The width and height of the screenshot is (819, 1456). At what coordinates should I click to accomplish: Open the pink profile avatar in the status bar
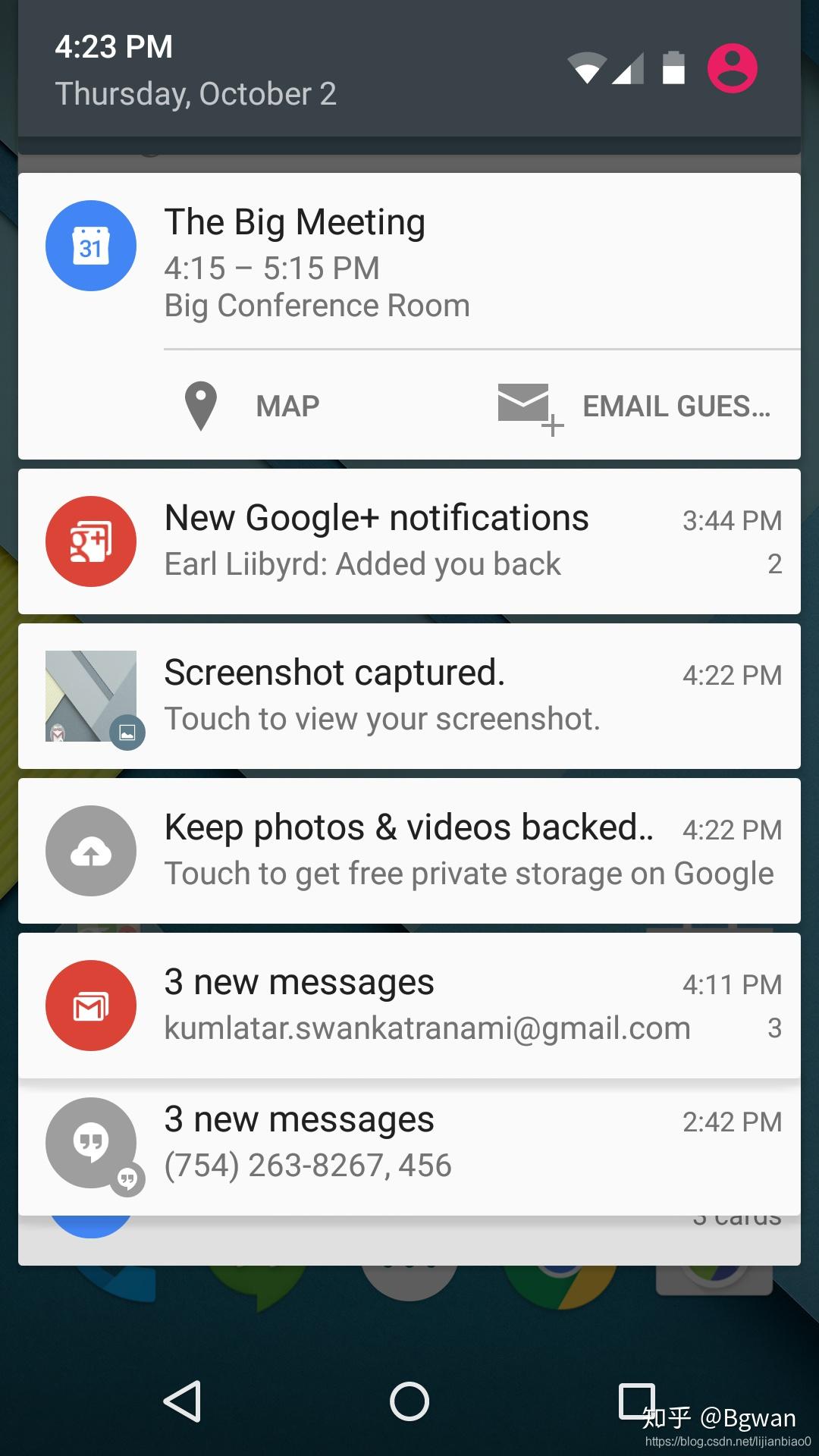click(x=731, y=67)
